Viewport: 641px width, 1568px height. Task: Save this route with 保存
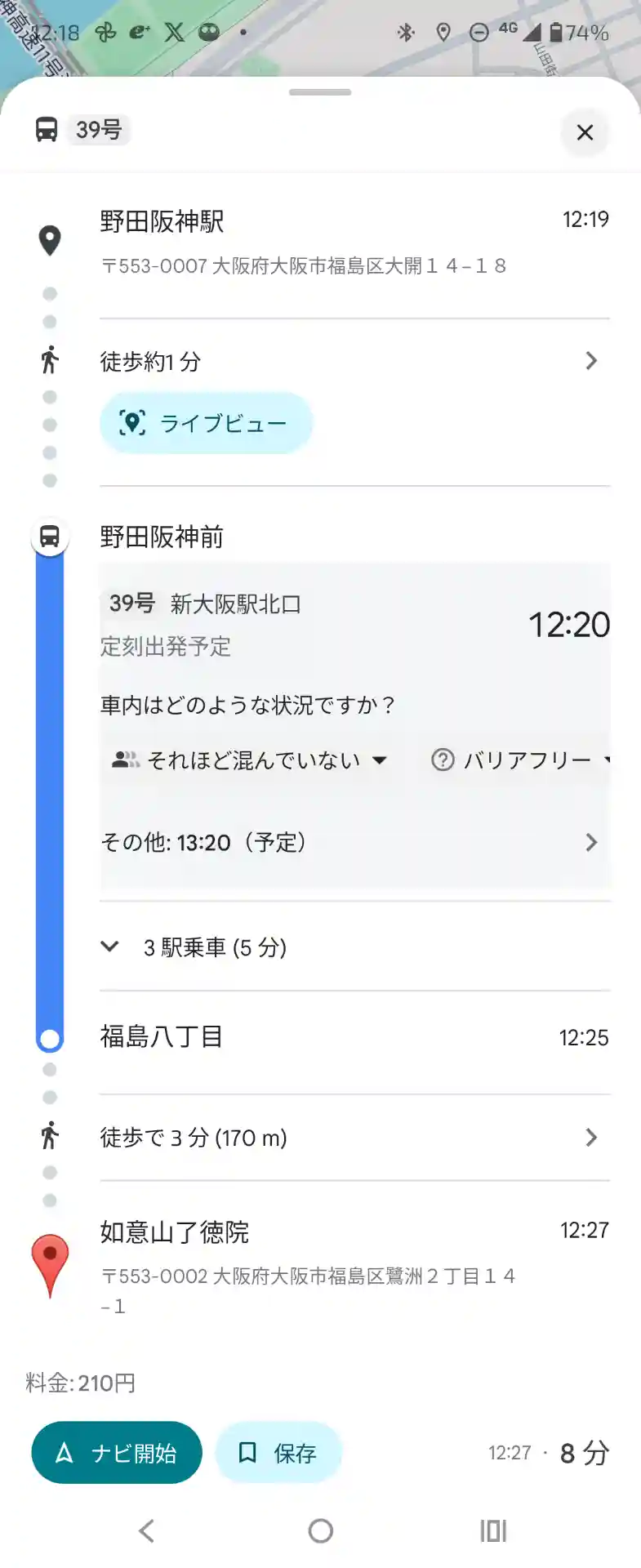[278, 1453]
